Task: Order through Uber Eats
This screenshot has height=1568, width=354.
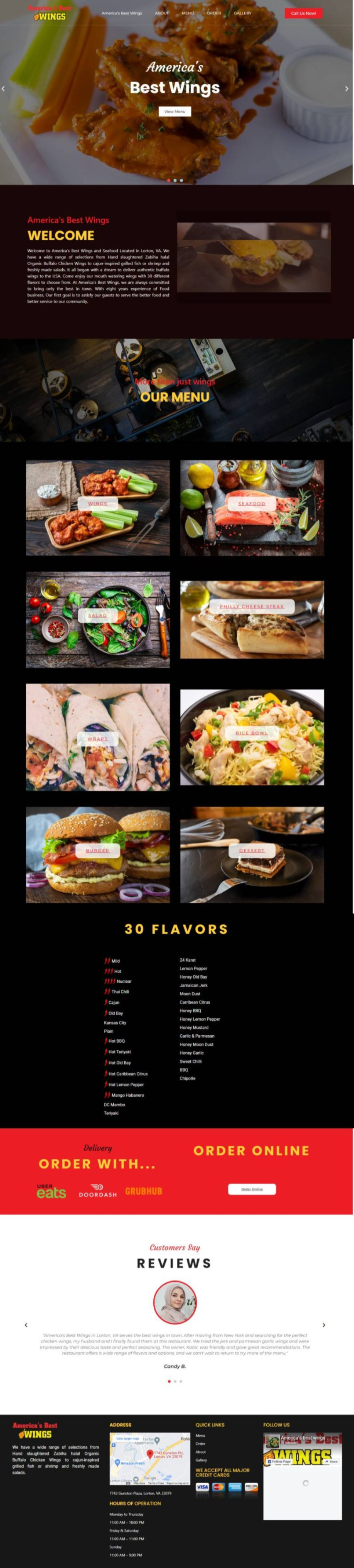Action: pyautogui.click(x=51, y=1191)
